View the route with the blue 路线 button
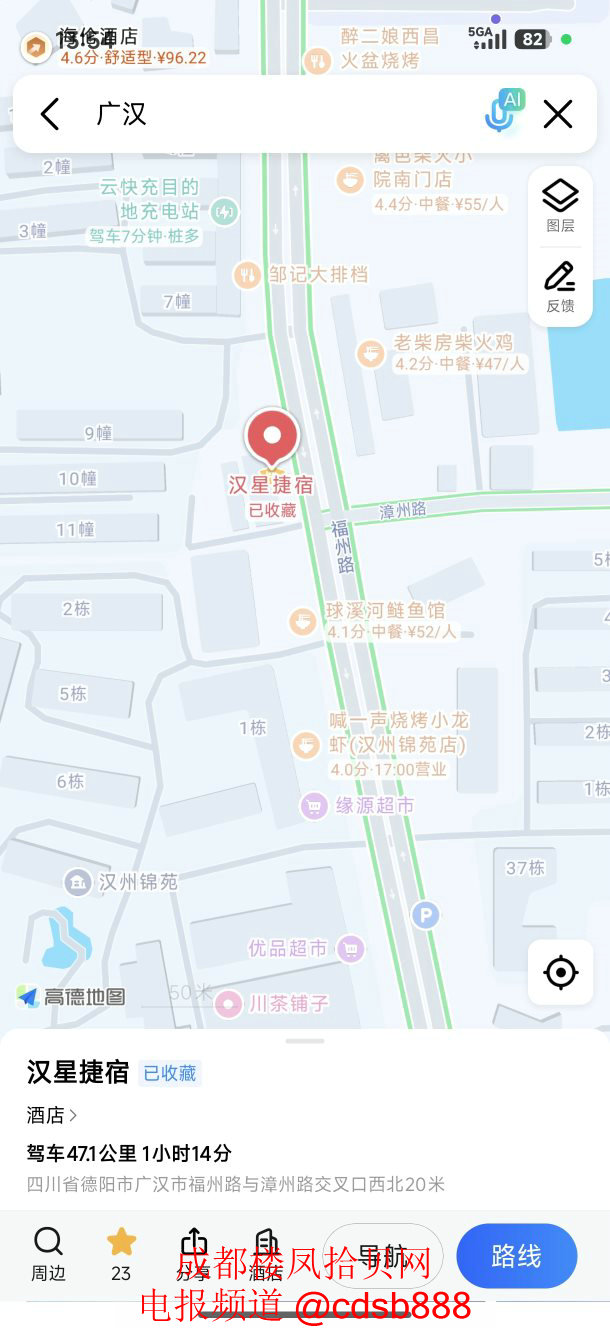Image resolution: width=610 pixels, height=1328 pixels. click(x=516, y=1256)
